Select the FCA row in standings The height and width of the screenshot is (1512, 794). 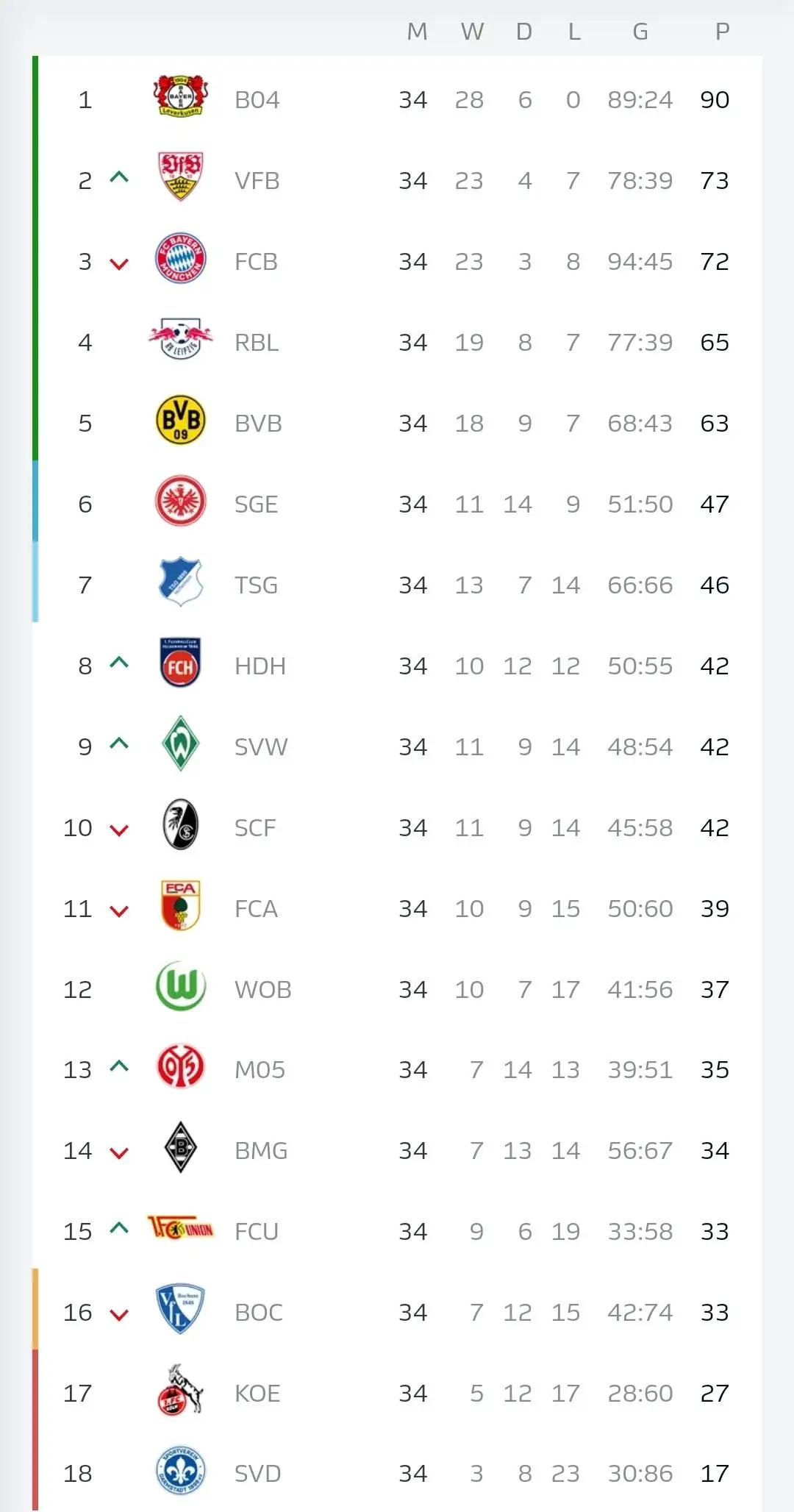(x=397, y=908)
